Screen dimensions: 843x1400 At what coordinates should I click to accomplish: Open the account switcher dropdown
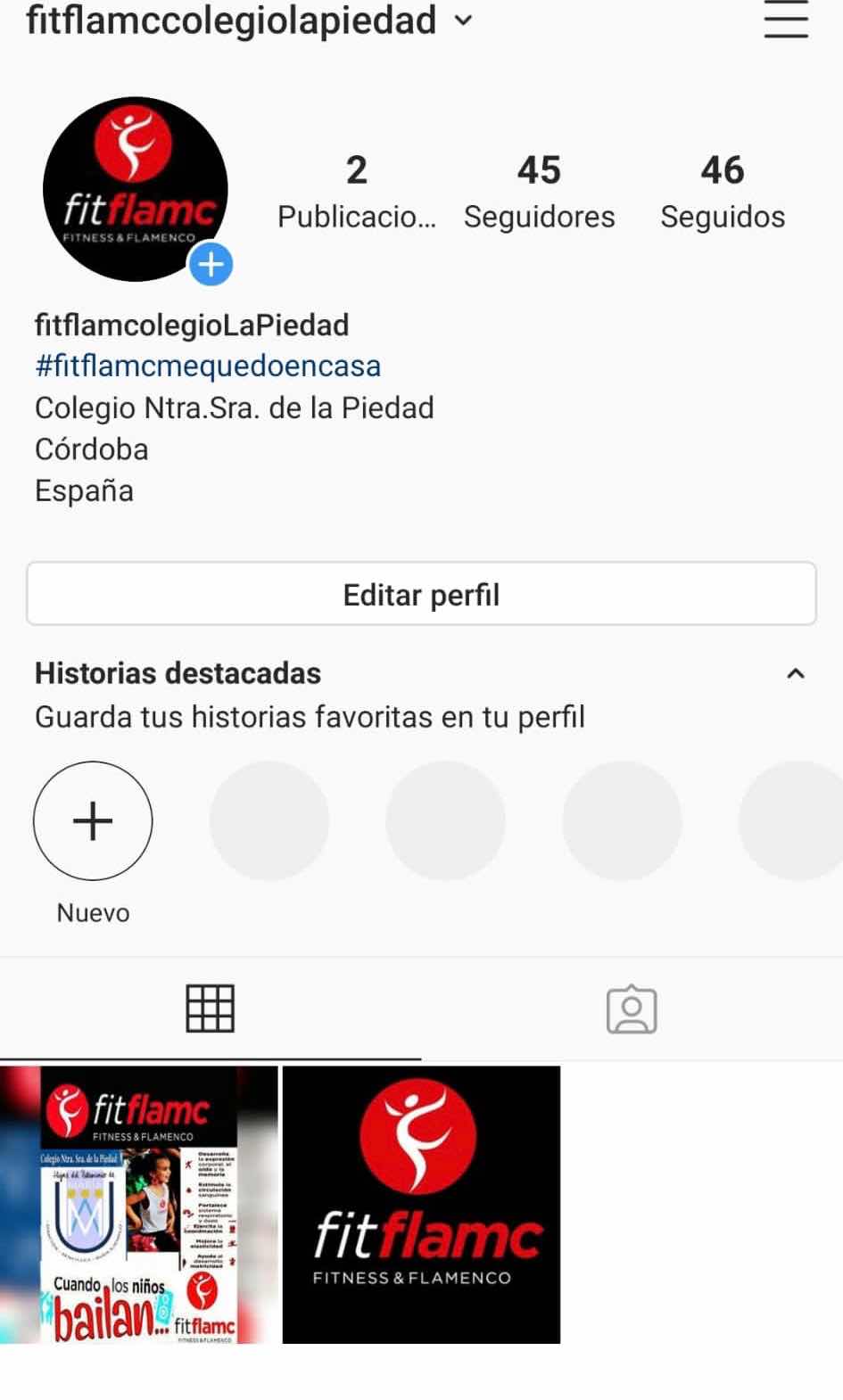tap(463, 21)
